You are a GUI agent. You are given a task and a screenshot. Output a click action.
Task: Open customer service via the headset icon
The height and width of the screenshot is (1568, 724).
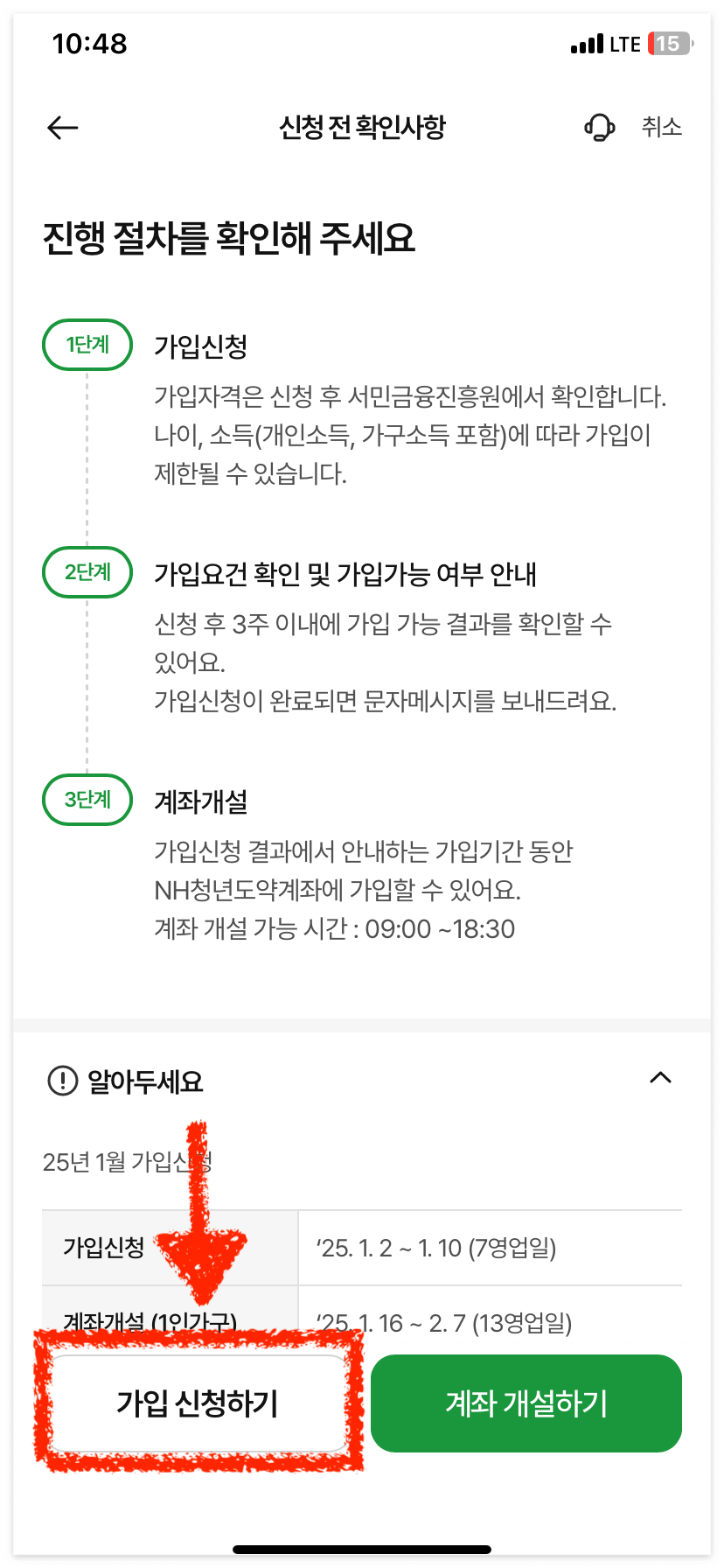coord(599,128)
